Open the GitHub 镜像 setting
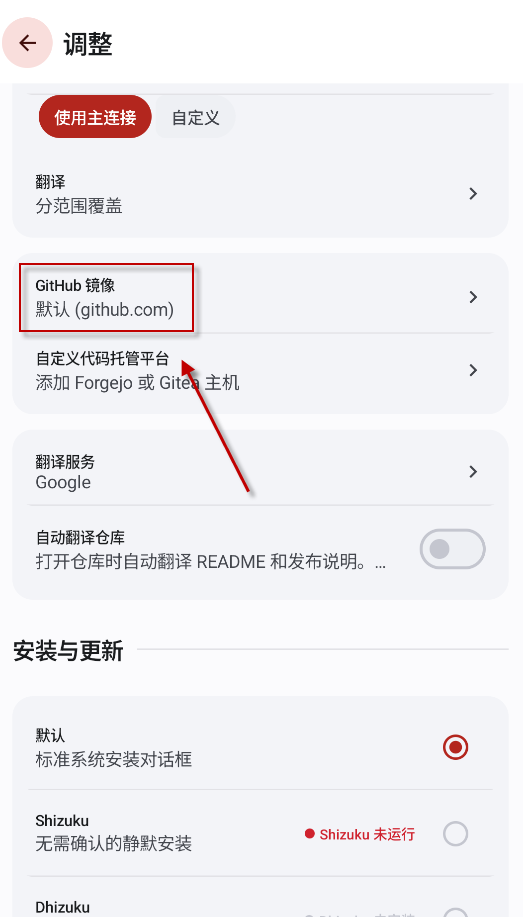This screenshot has width=523, height=917. [260, 297]
